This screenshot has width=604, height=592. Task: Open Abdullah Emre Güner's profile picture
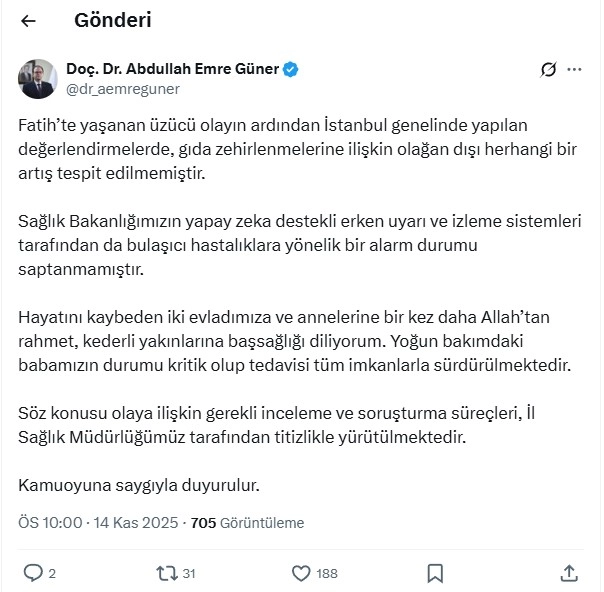click(38, 79)
